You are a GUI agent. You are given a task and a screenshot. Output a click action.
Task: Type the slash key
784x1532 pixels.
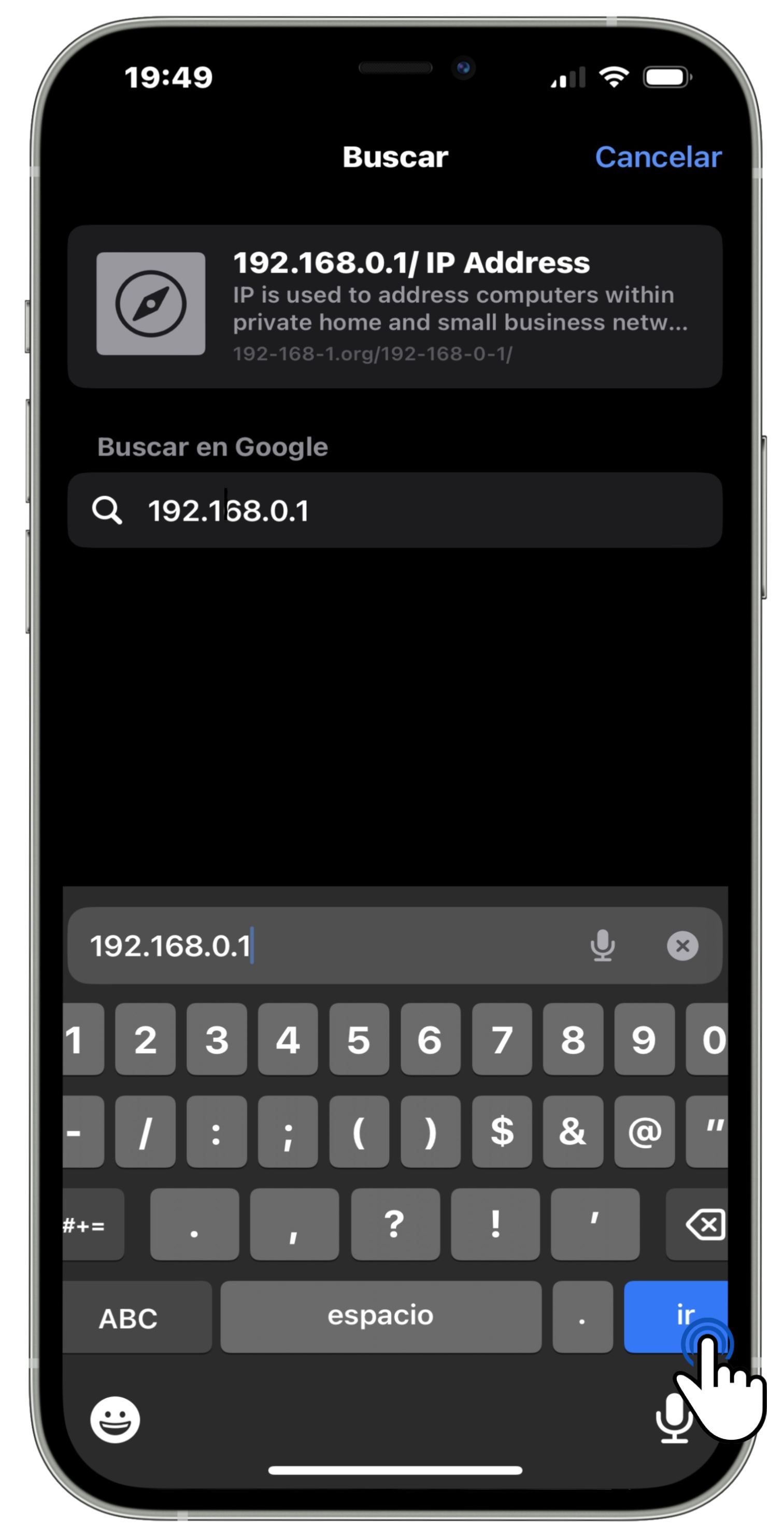[x=145, y=1132]
